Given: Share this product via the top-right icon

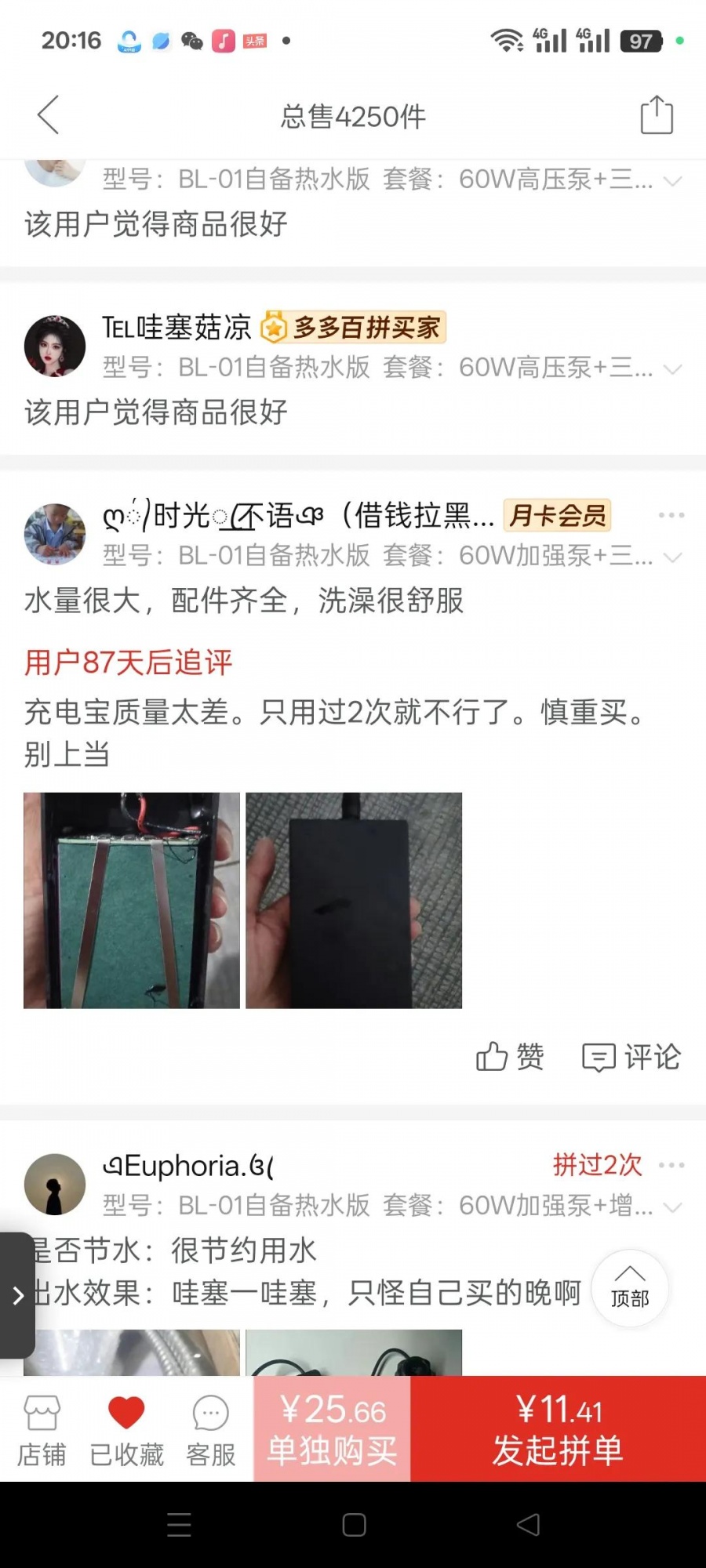Looking at the screenshot, I should [657, 115].
